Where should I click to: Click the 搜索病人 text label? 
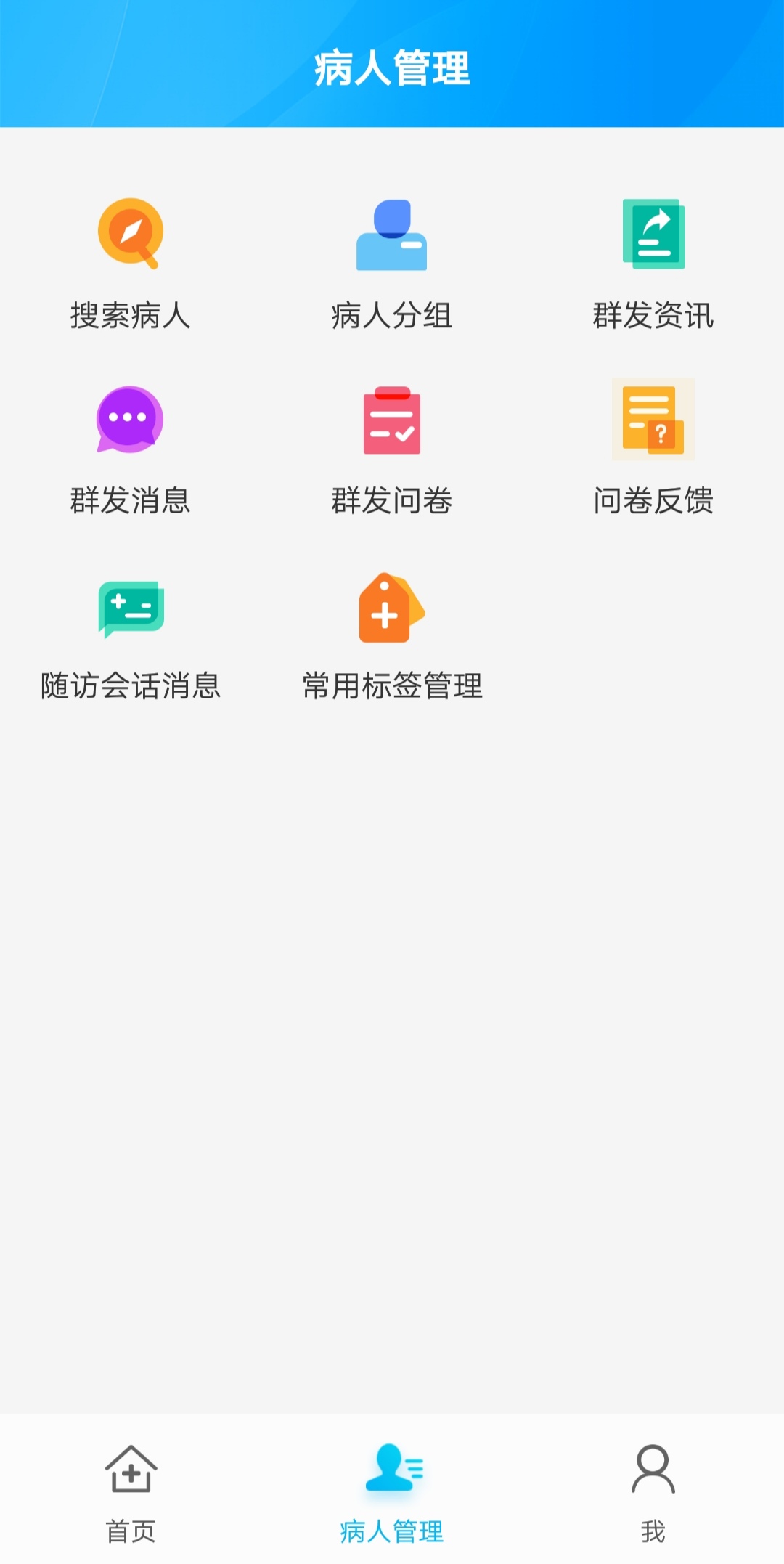[x=131, y=314]
